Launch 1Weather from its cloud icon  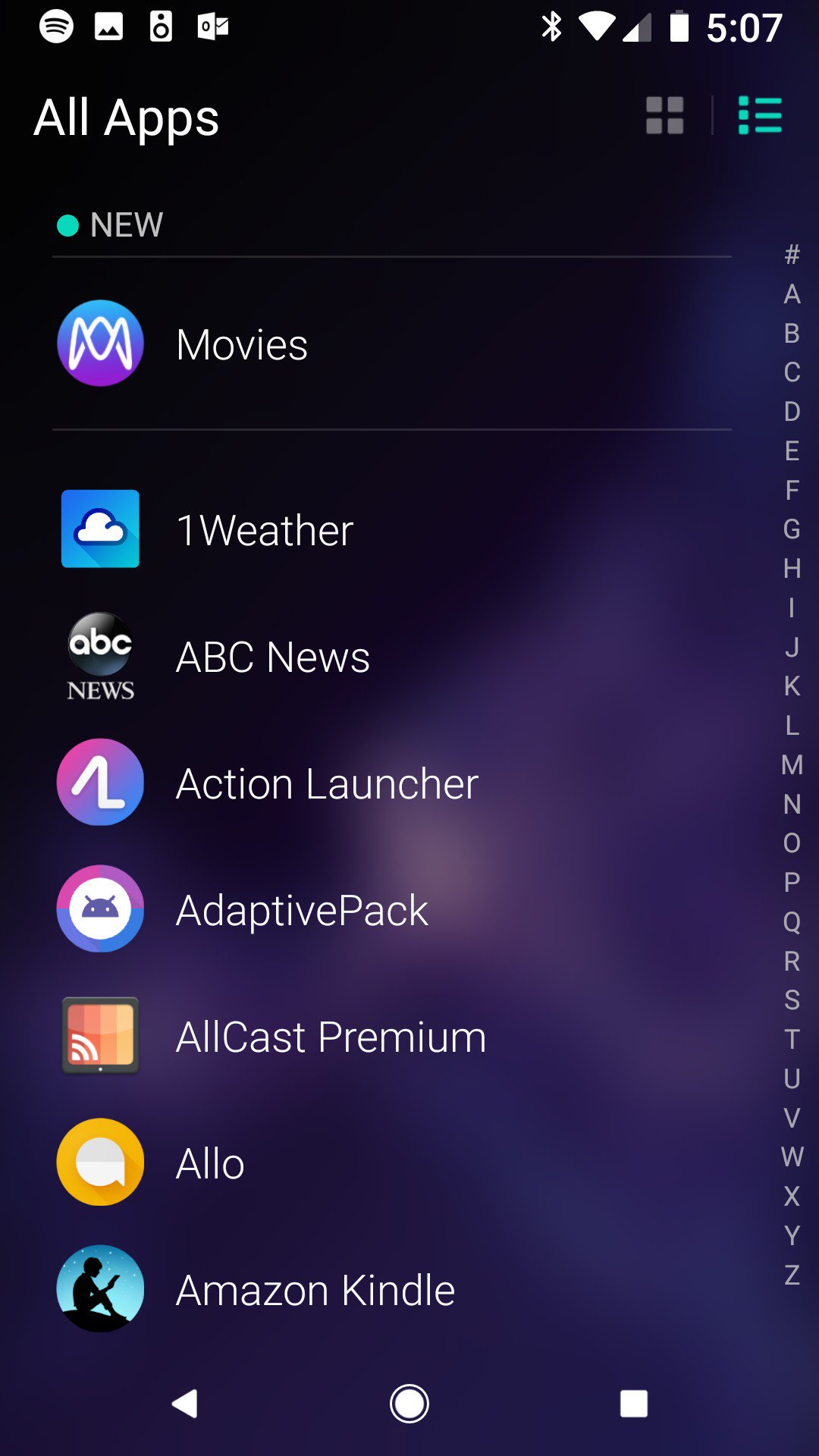tap(100, 529)
